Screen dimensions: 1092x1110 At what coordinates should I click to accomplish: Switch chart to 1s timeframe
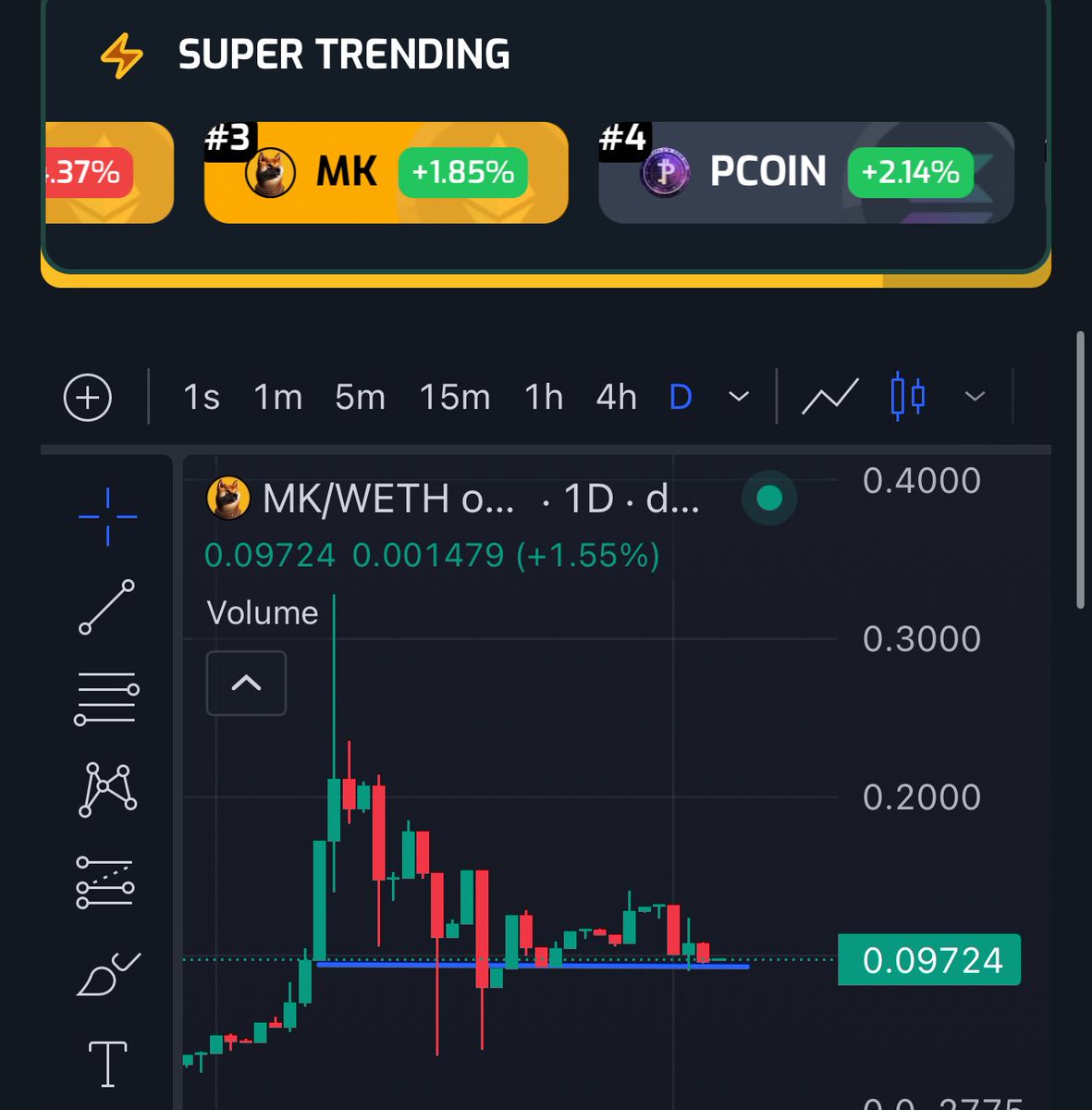201,398
